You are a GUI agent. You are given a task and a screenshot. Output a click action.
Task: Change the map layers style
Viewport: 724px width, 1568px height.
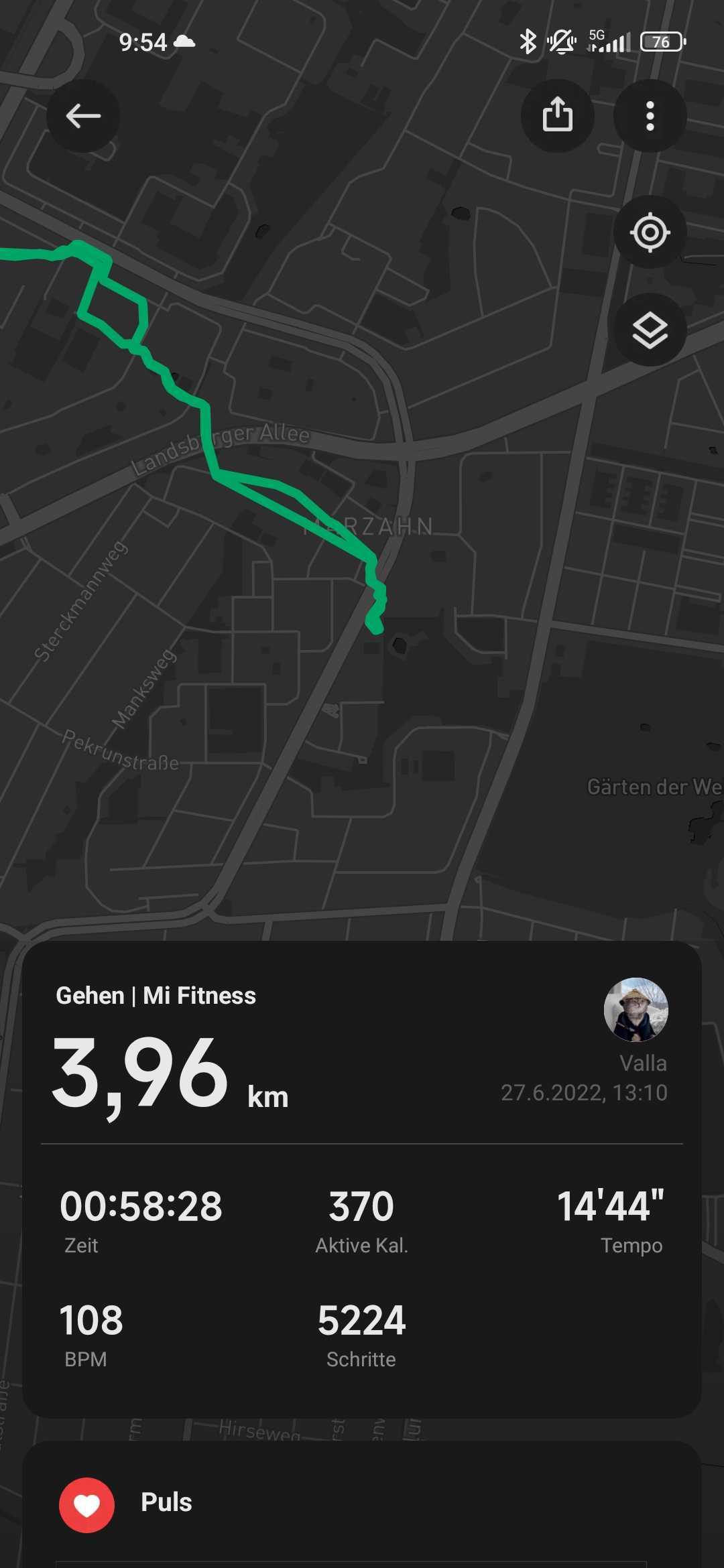pos(650,330)
